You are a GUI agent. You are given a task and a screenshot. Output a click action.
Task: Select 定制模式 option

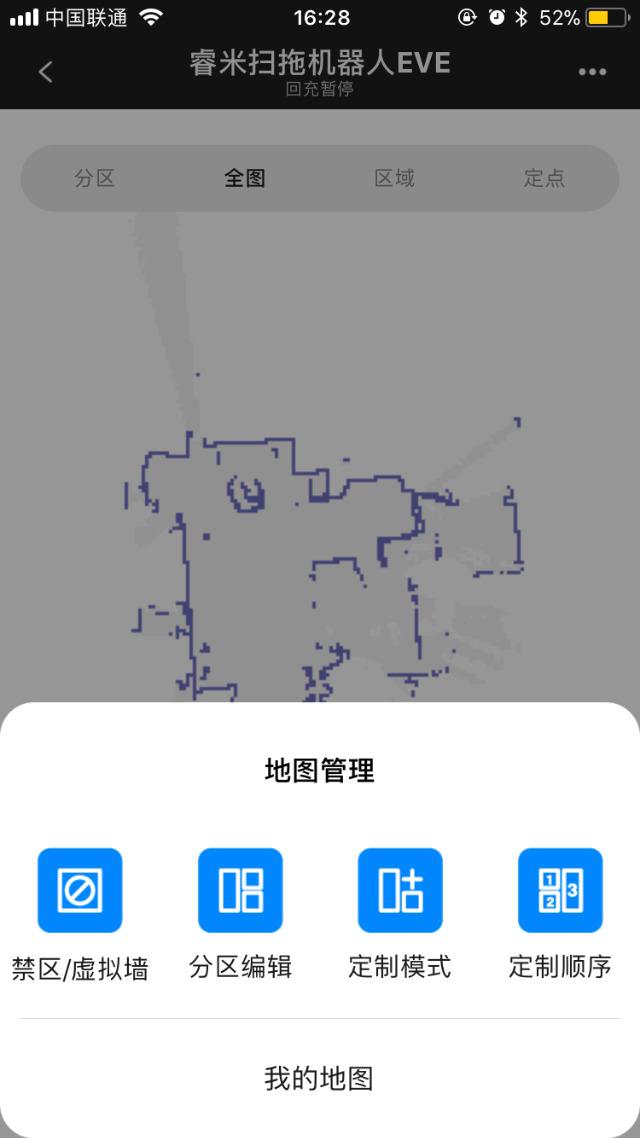pyautogui.click(x=400, y=890)
